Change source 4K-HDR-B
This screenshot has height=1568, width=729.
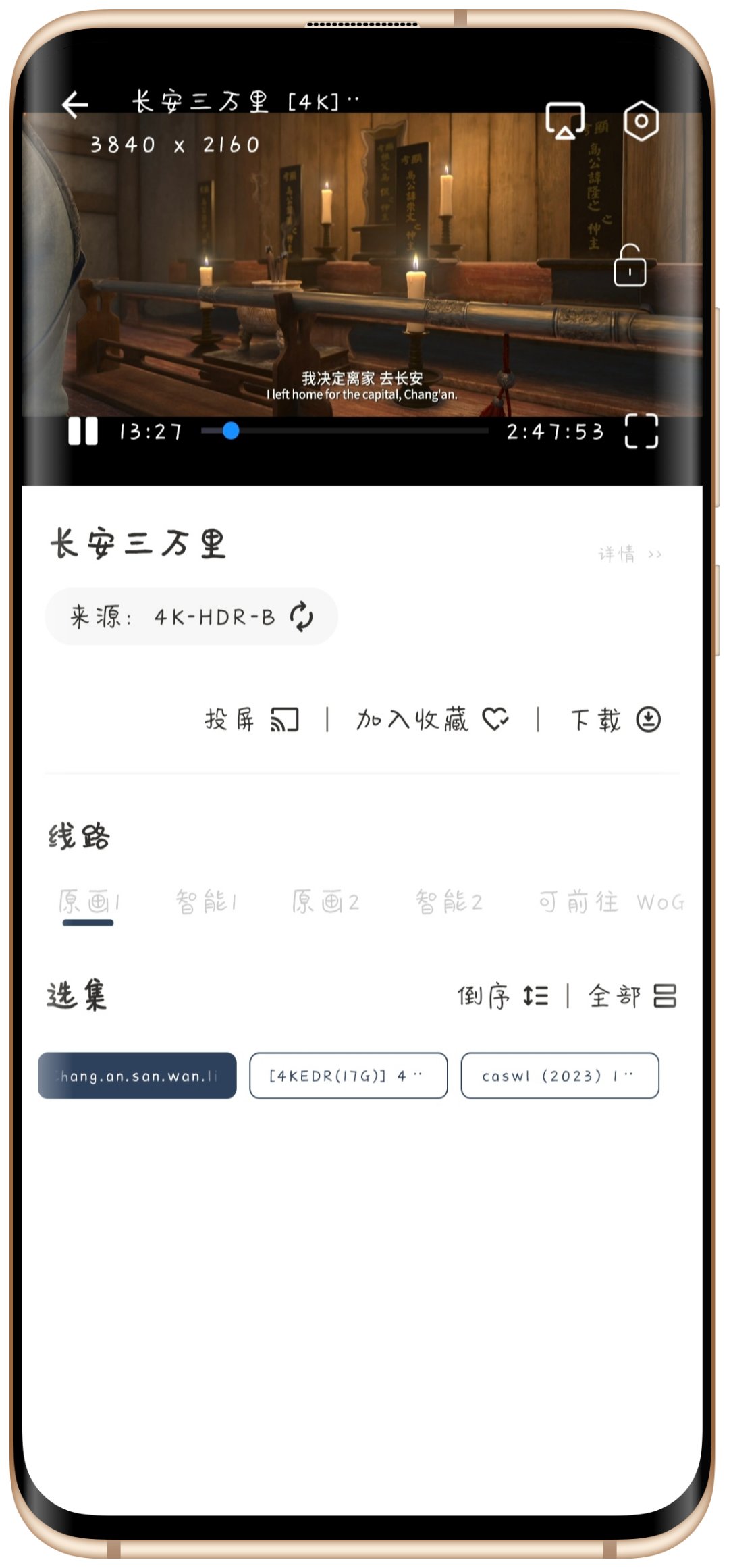click(192, 617)
